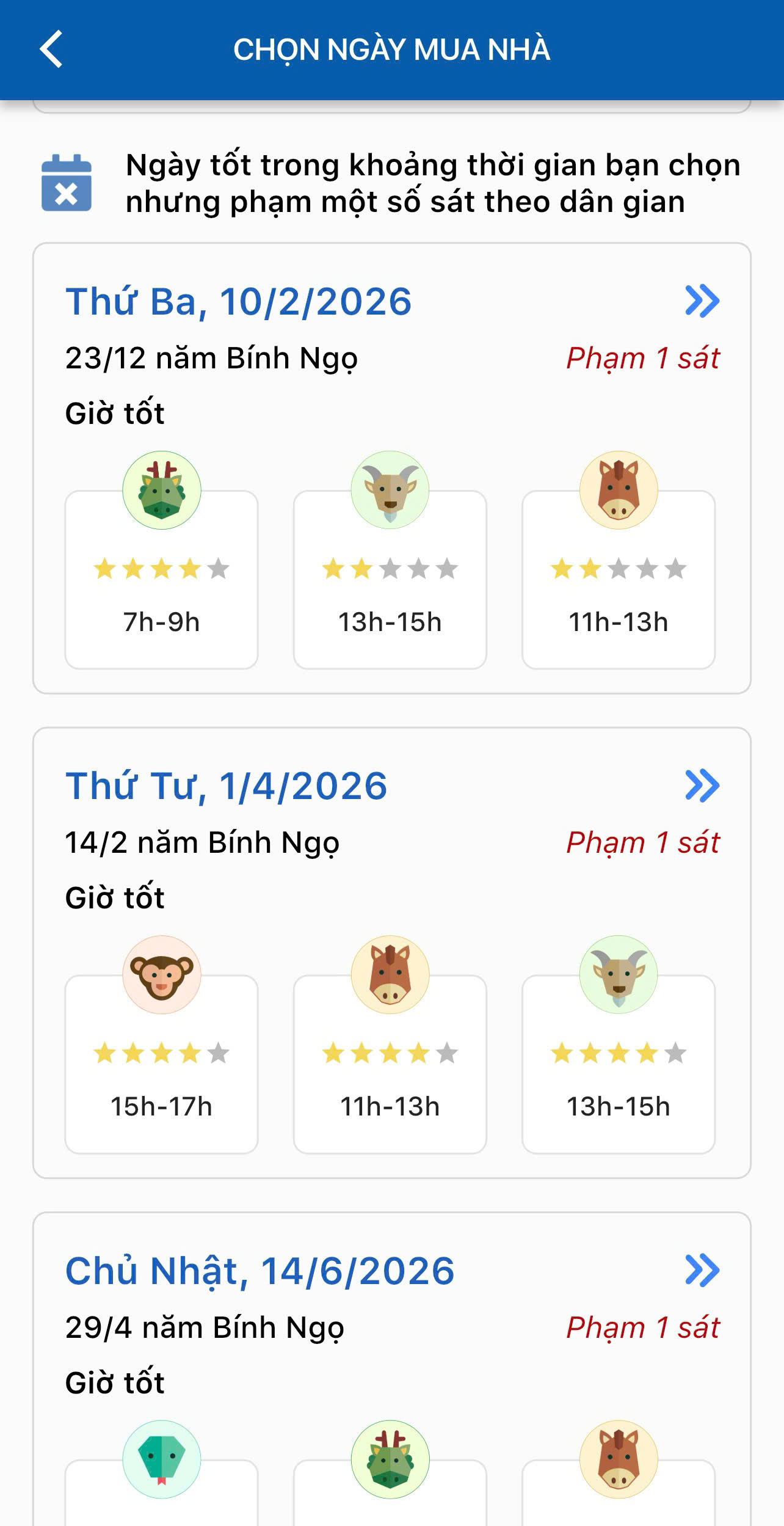Select the 15h-17h monkey hour on 1/4/2026
This screenshot has width=784, height=1526.
coord(161,1064)
